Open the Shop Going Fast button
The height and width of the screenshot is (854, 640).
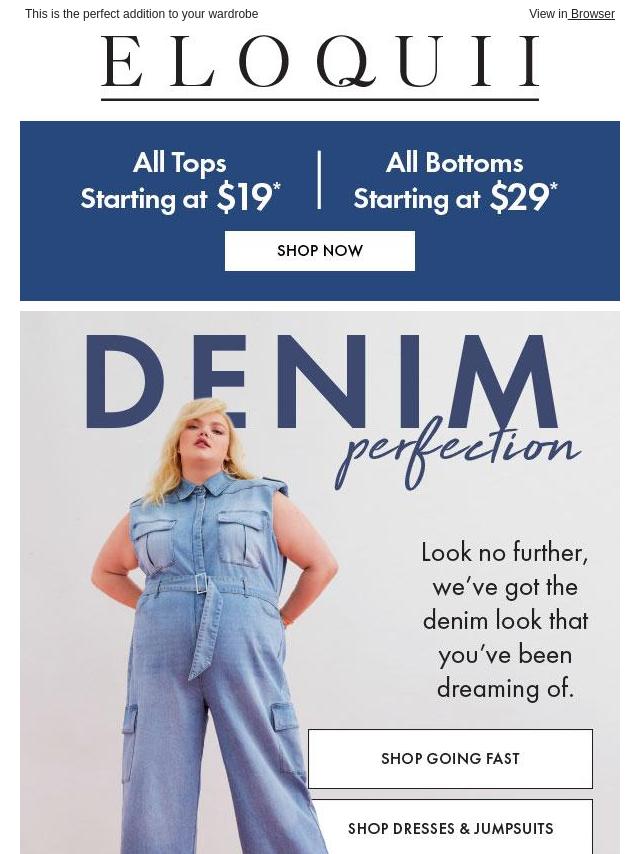450,759
